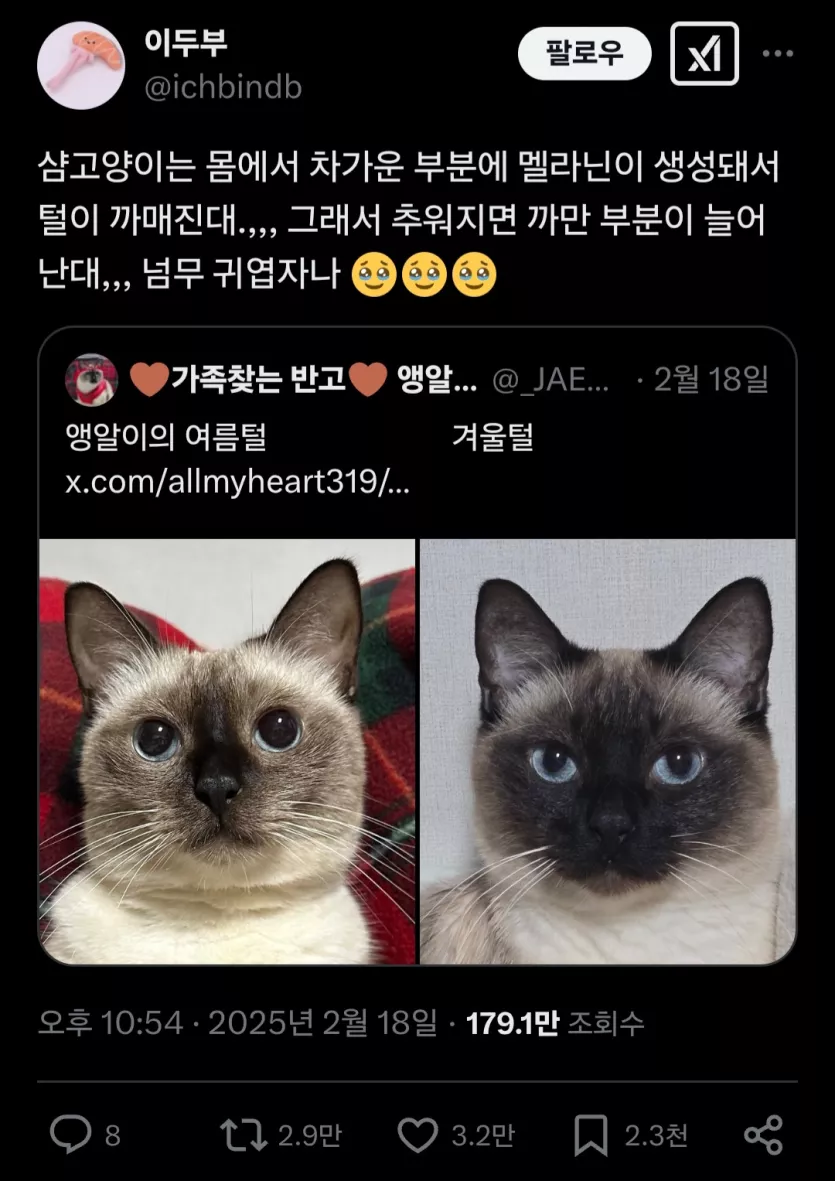Open the quoted 가족찾는 반고 앵알 post header
Screen dimensions: 835x1181
pos(300,380)
